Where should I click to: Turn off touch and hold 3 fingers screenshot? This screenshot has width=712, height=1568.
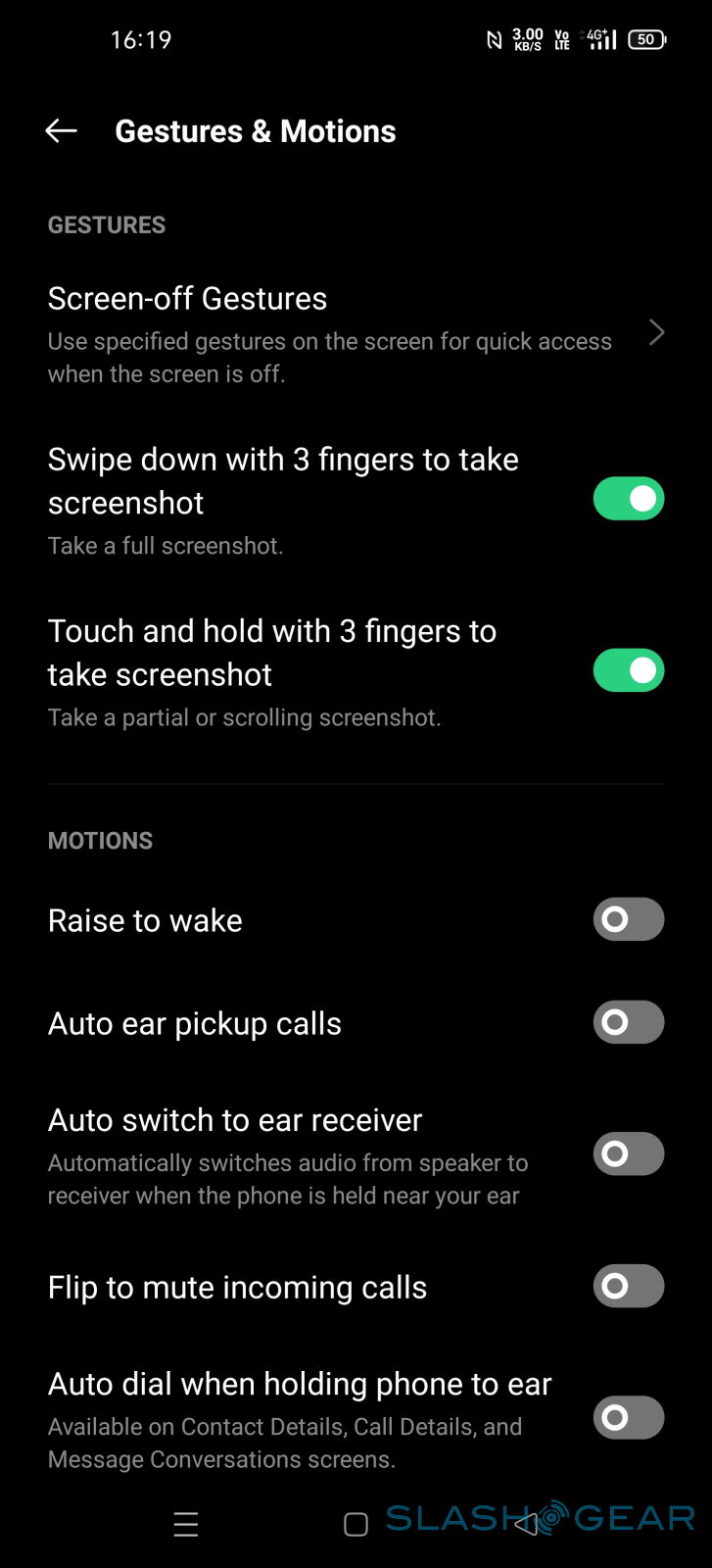628,670
